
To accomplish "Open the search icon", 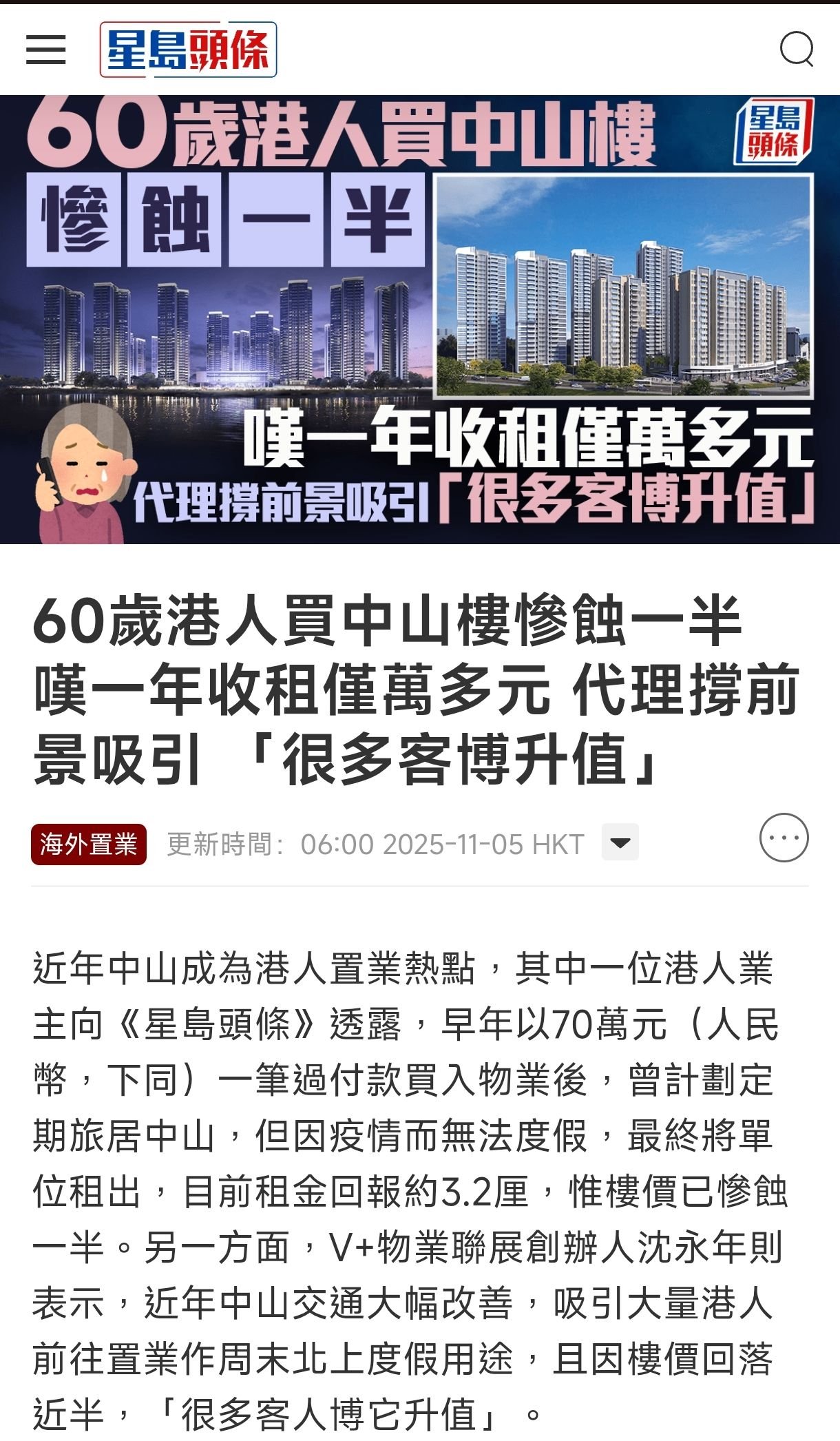I will (x=797, y=50).
